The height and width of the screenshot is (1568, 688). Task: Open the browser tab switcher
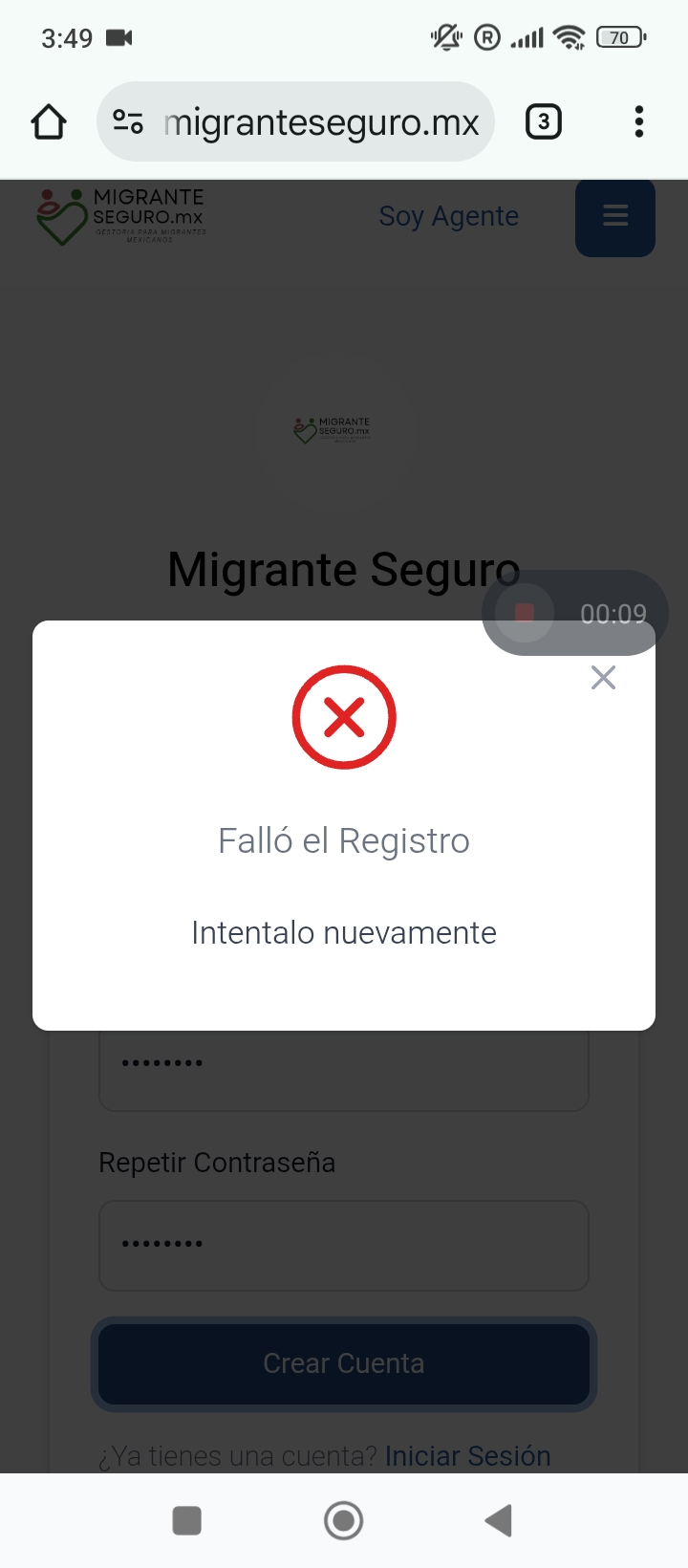(544, 122)
